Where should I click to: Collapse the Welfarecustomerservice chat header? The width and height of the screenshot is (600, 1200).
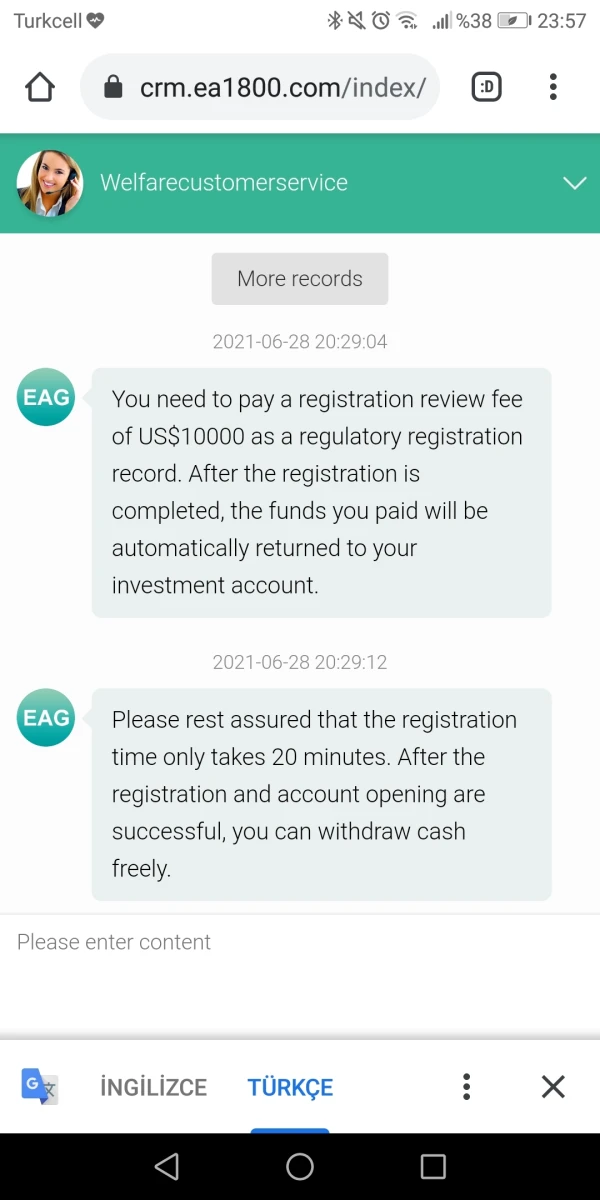pos(574,183)
